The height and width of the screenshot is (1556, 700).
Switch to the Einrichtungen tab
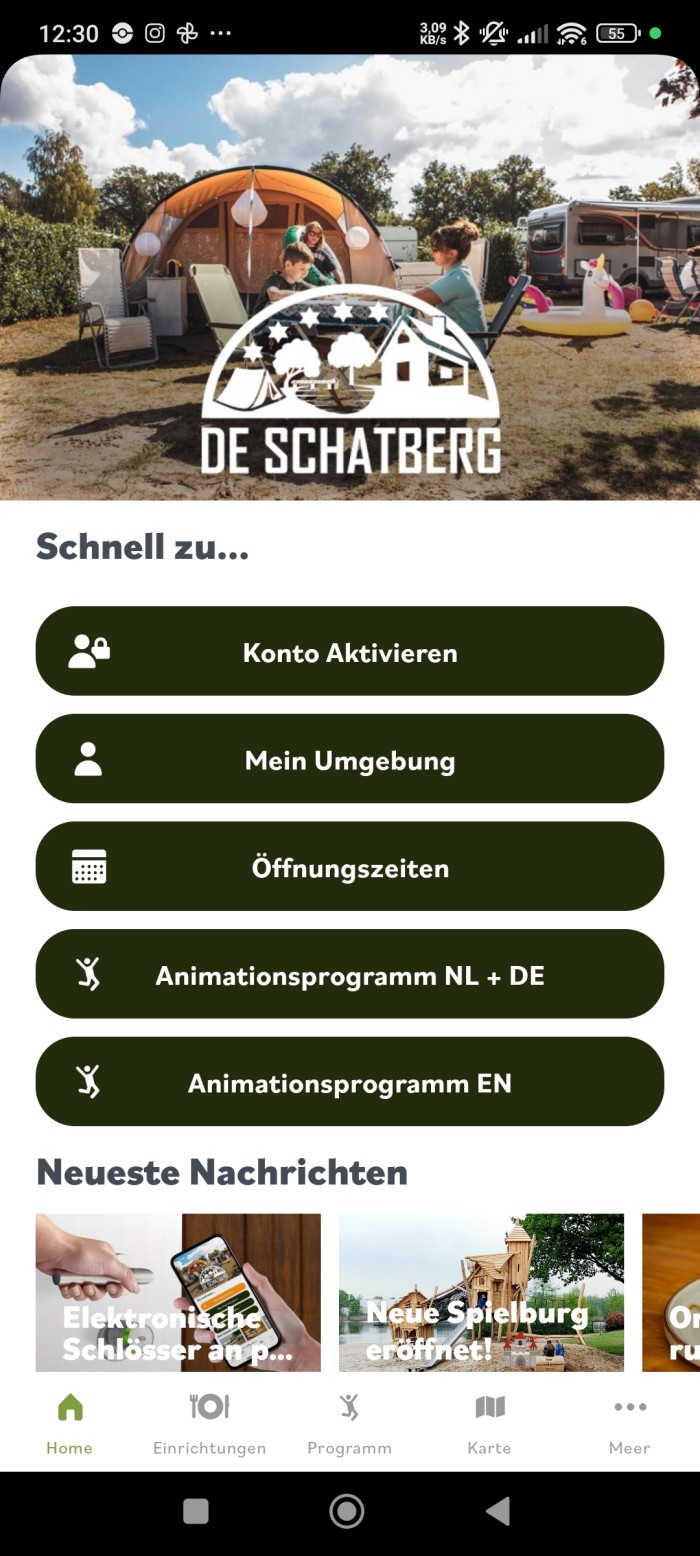[x=210, y=1425]
